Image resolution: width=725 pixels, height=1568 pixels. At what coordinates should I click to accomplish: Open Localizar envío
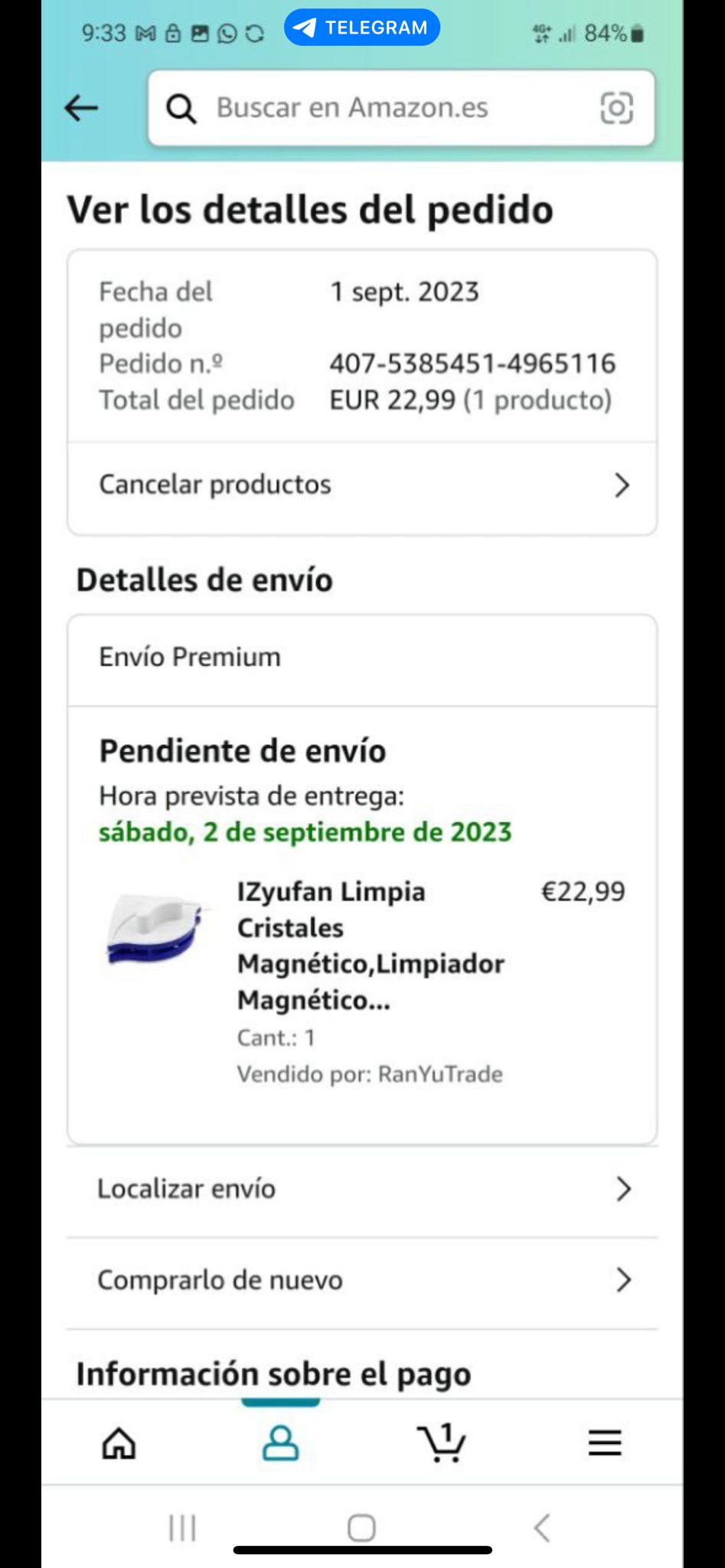tap(361, 1189)
